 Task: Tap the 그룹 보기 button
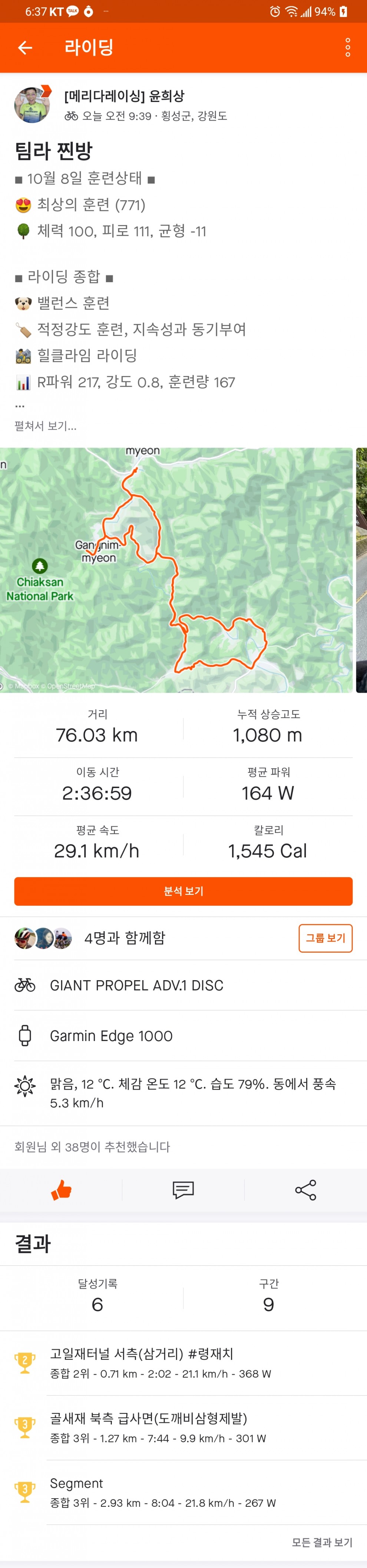coord(325,938)
